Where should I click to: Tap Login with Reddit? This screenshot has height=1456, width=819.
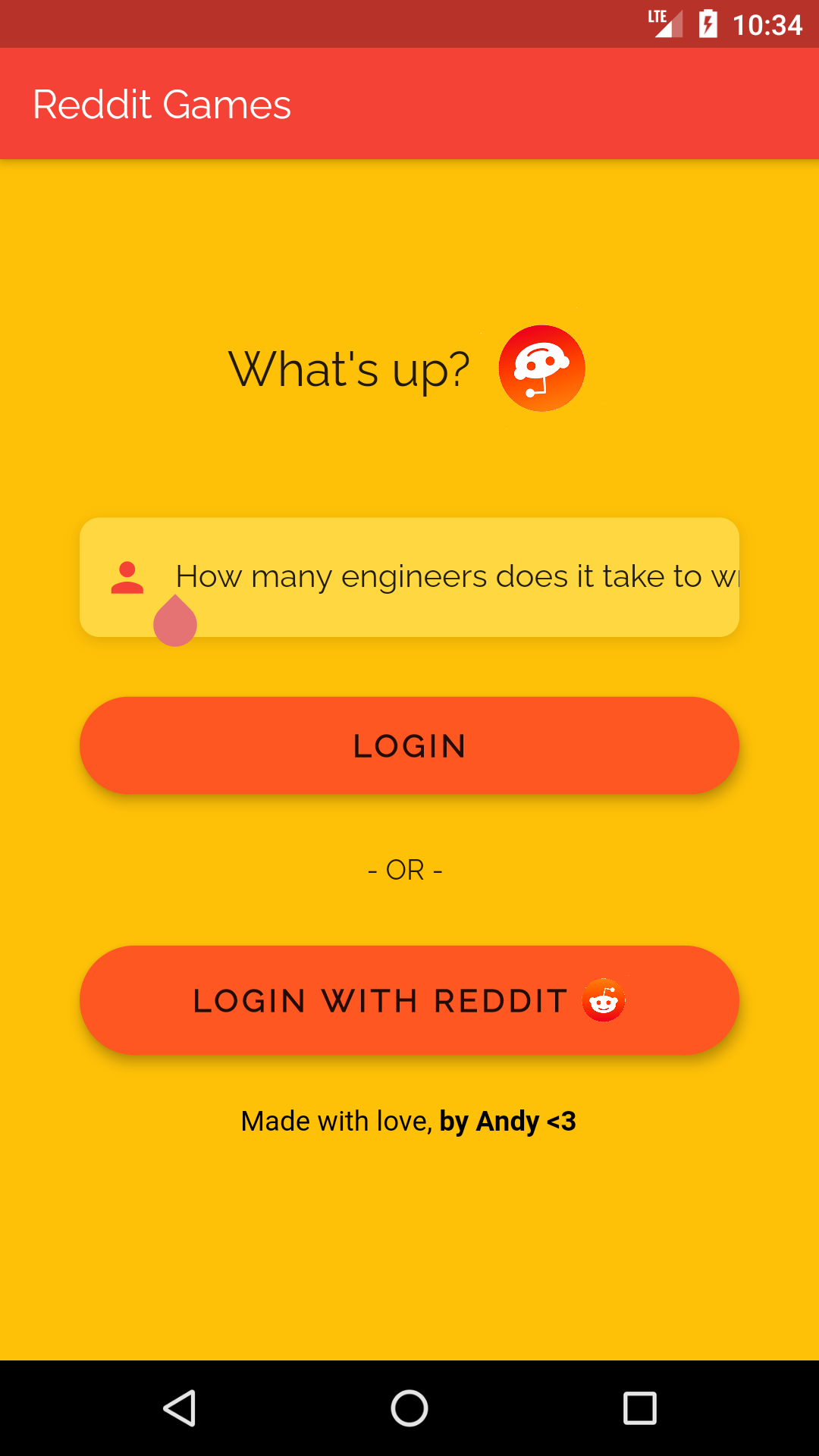pos(409,1000)
